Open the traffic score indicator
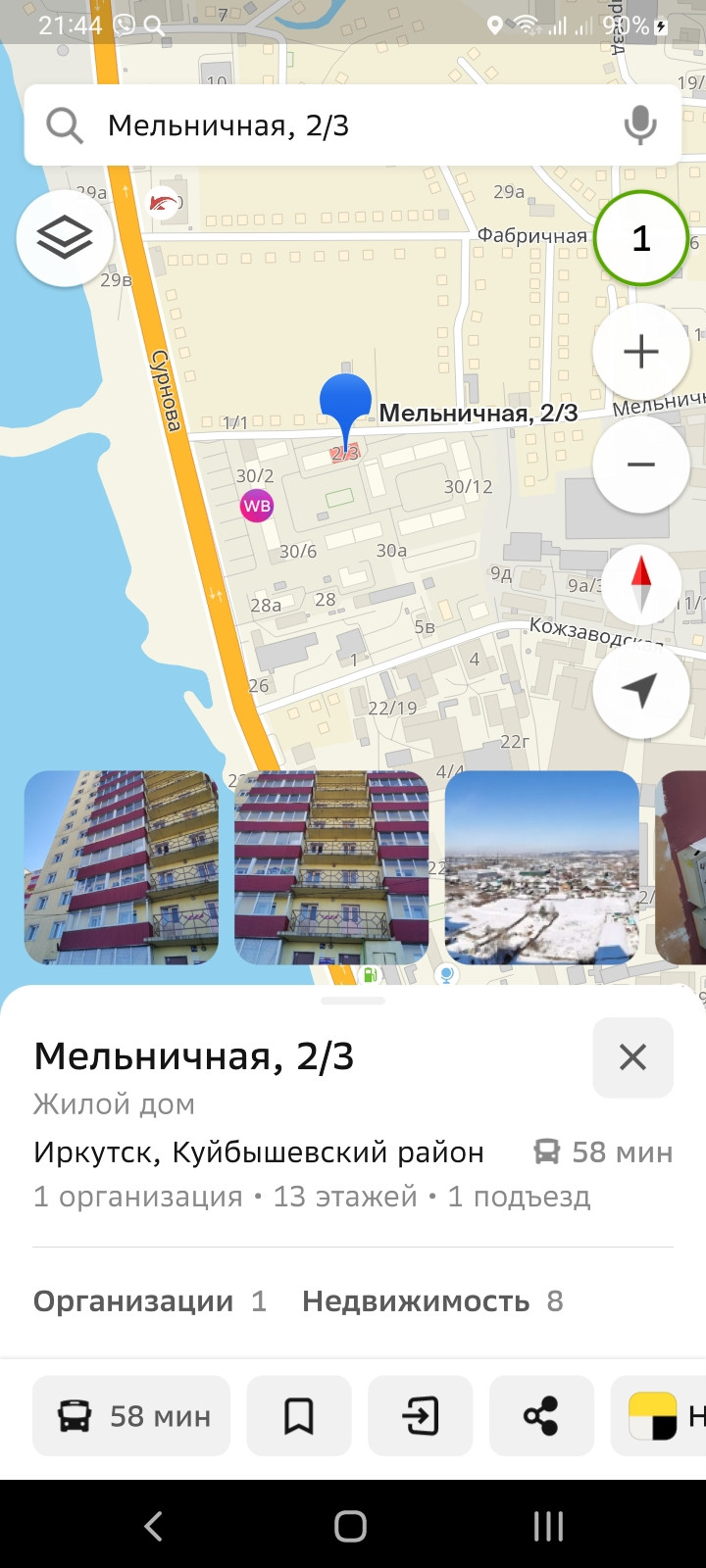The height and width of the screenshot is (1568, 706). pos(640,238)
